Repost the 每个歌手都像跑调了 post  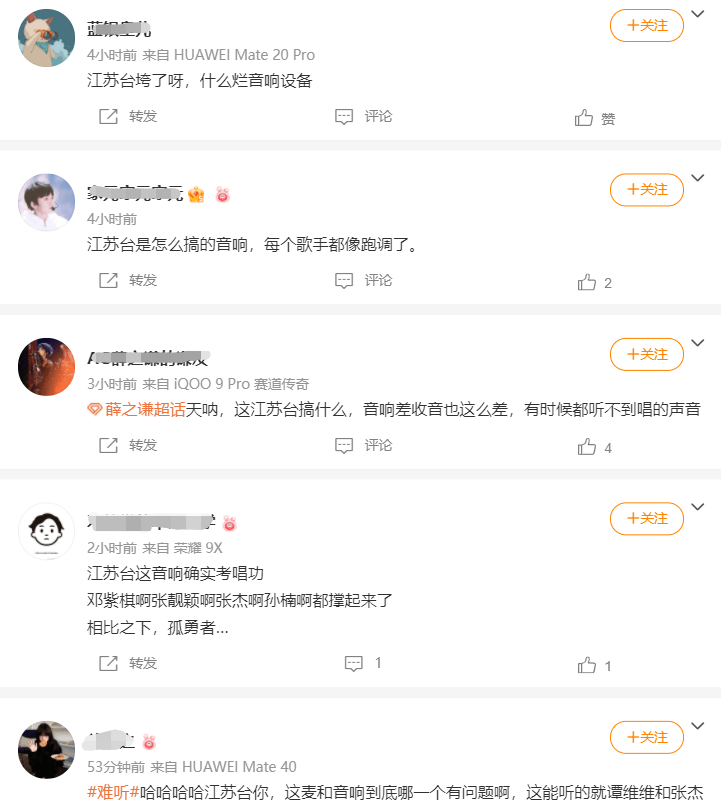point(128,281)
